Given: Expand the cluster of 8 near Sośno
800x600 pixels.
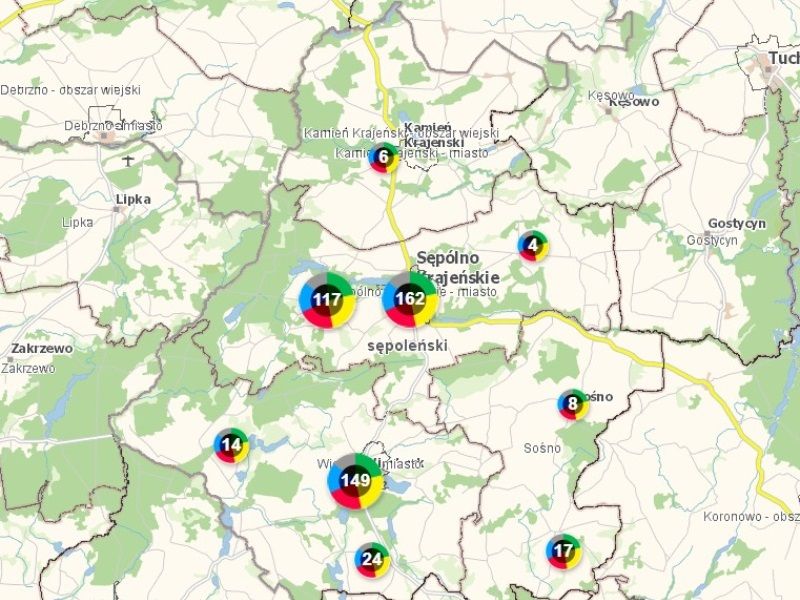Looking at the screenshot, I should pyautogui.click(x=572, y=405).
